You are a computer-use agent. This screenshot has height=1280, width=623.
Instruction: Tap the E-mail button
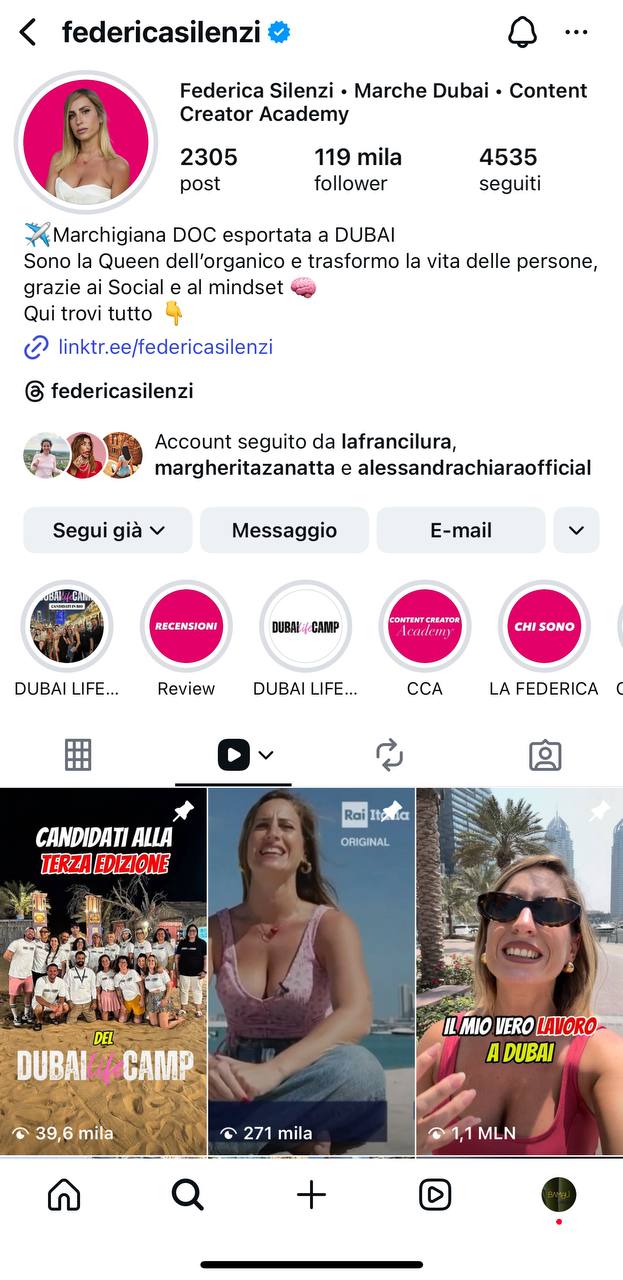(461, 530)
